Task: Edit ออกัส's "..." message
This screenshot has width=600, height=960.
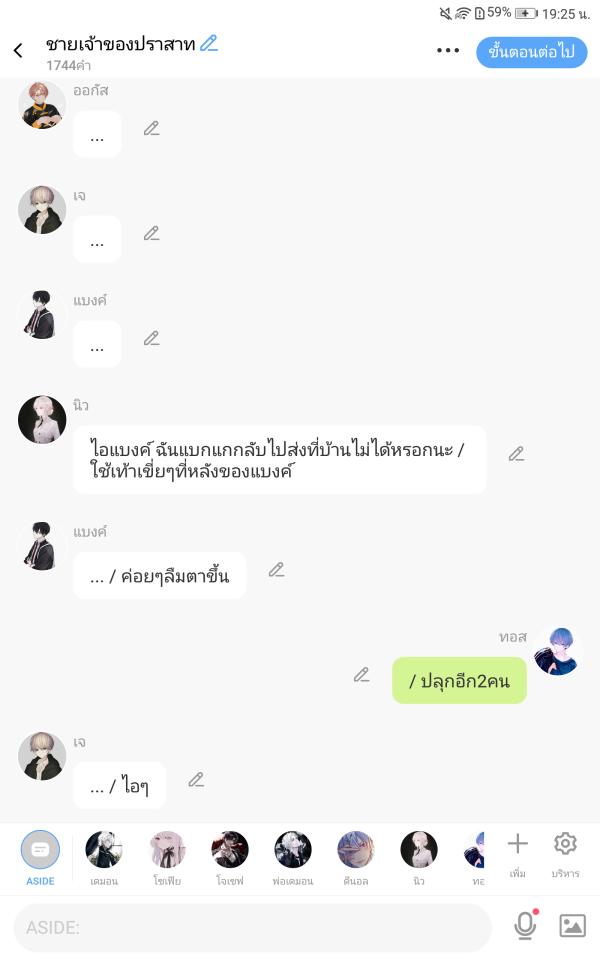Action: coord(151,128)
